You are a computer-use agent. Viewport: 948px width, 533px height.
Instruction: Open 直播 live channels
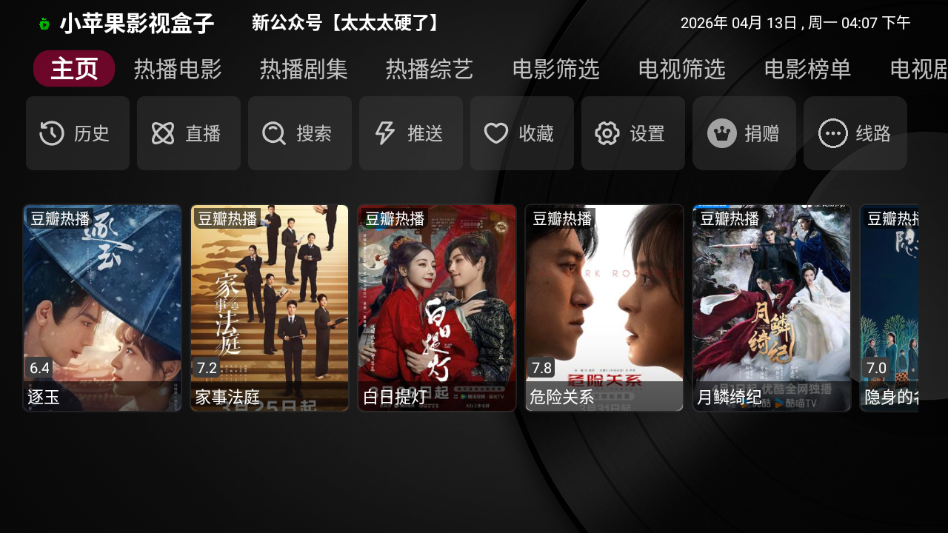click(188, 133)
